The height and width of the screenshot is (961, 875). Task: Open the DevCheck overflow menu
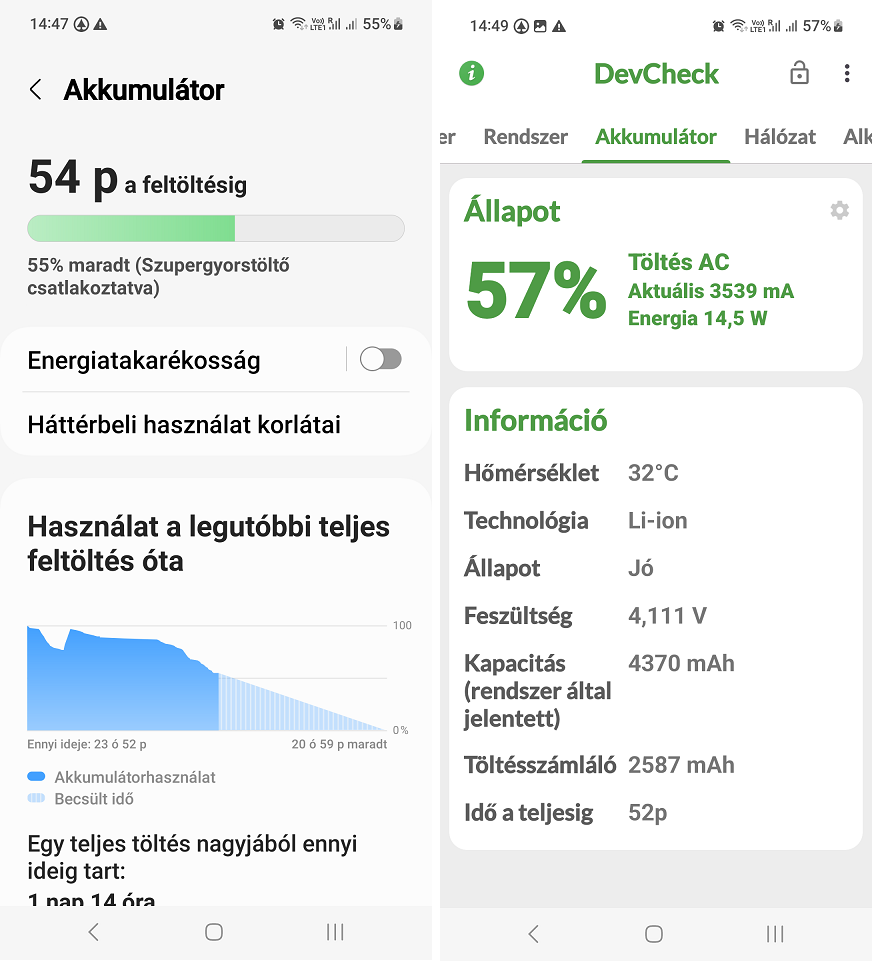(x=847, y=73)
